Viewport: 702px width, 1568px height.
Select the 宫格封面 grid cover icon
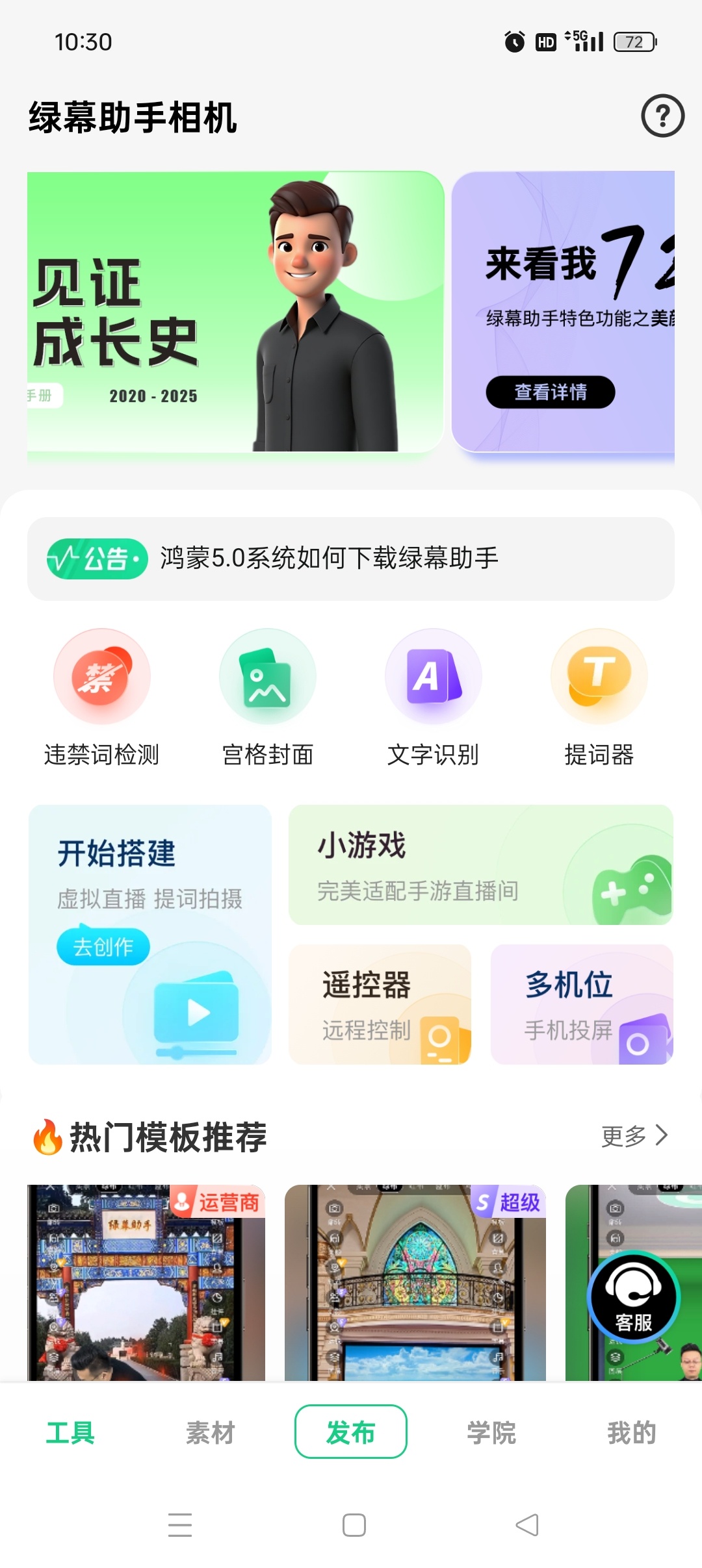(x=267, y=676)
